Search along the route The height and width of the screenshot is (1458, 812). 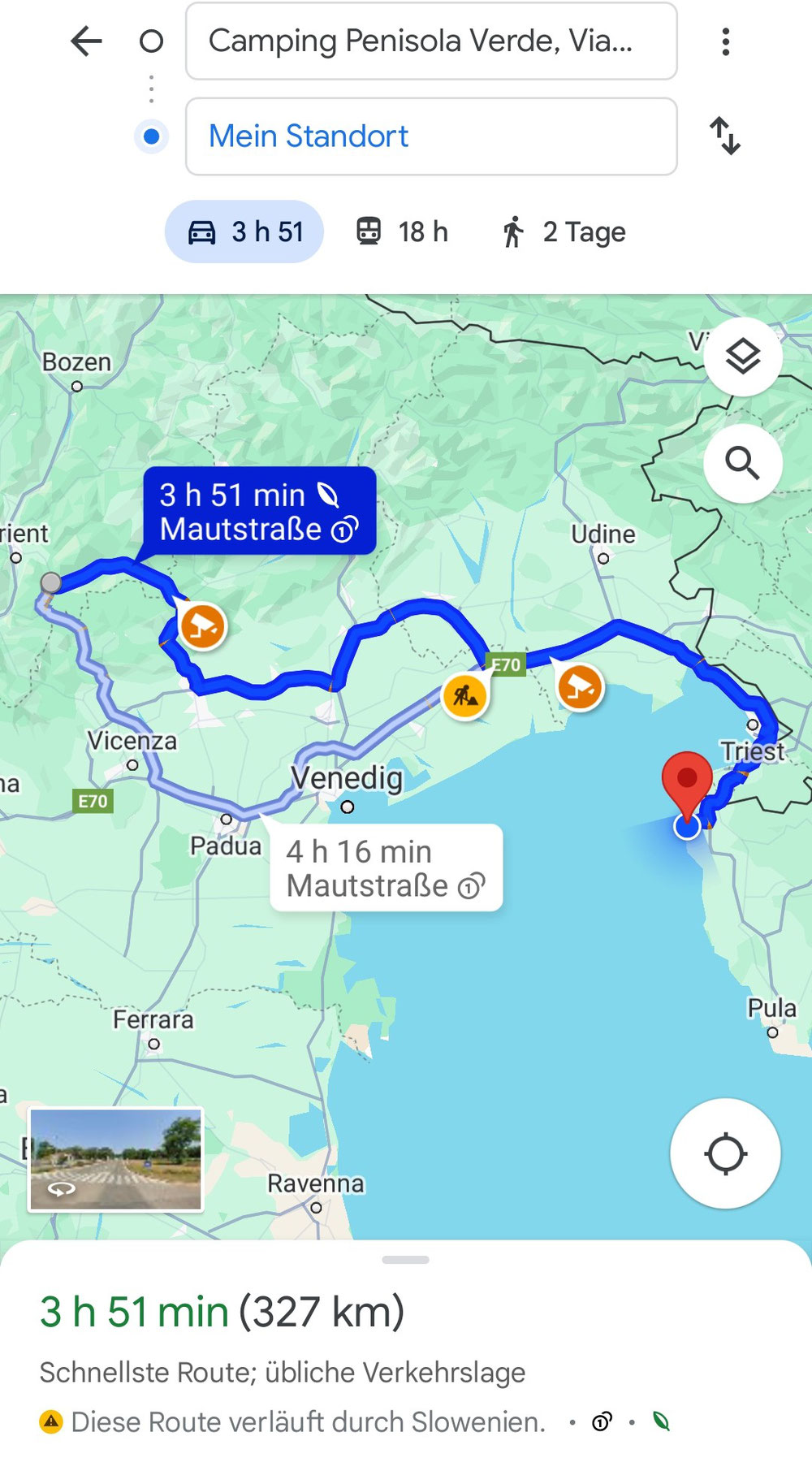pos(742,464)
